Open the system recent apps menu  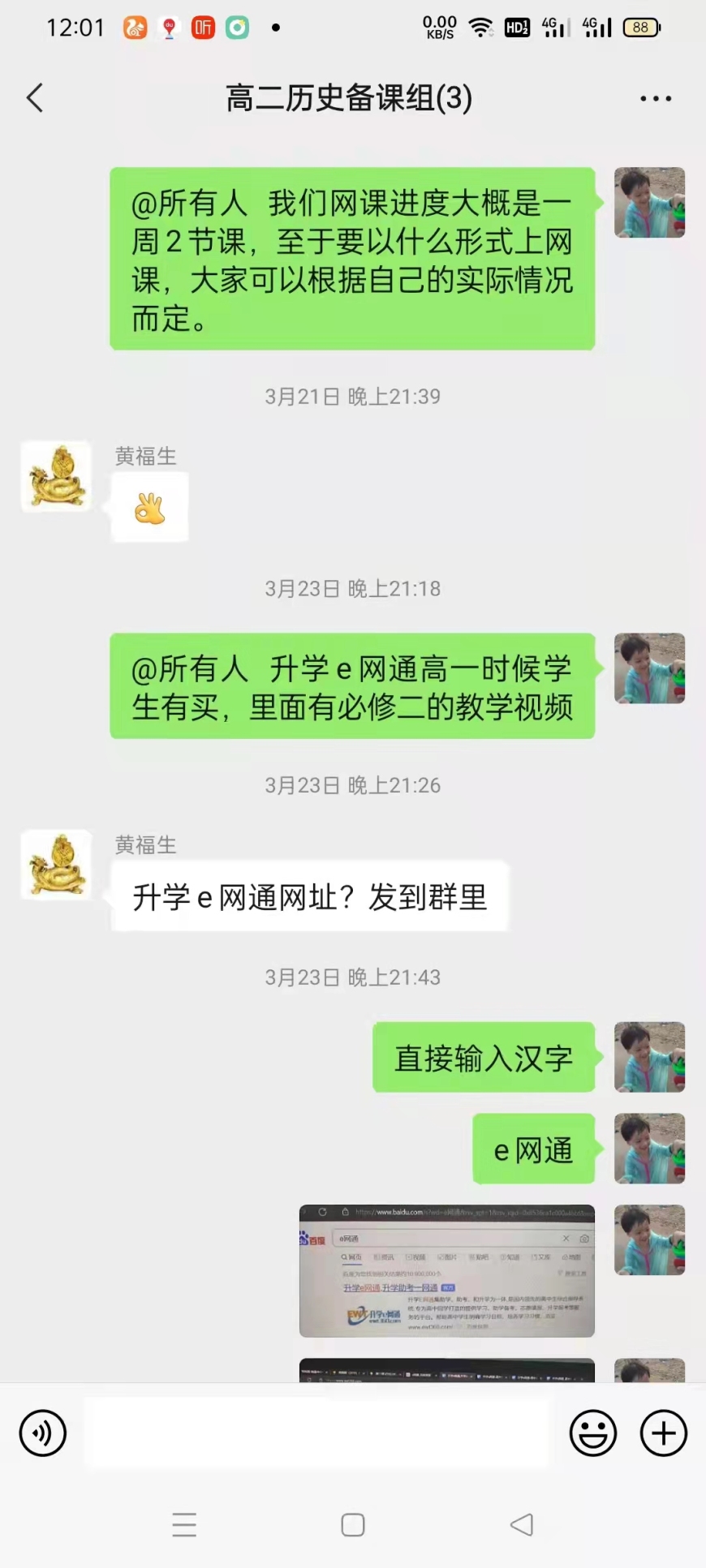pyautogui.click(x=184, y=1525)
